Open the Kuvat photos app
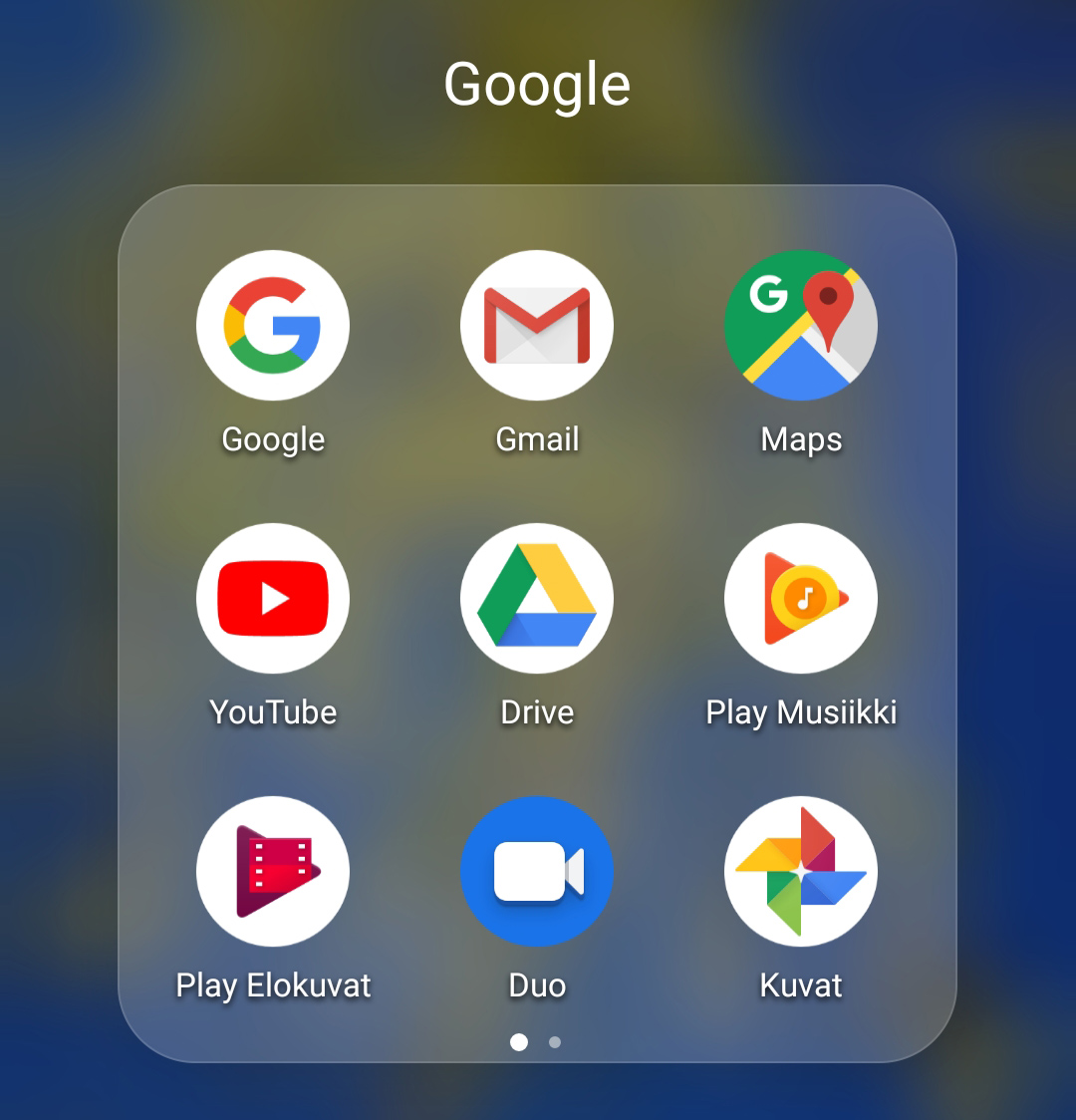This screenshot has height=1120, width=1076. click(x=800, y=871)
